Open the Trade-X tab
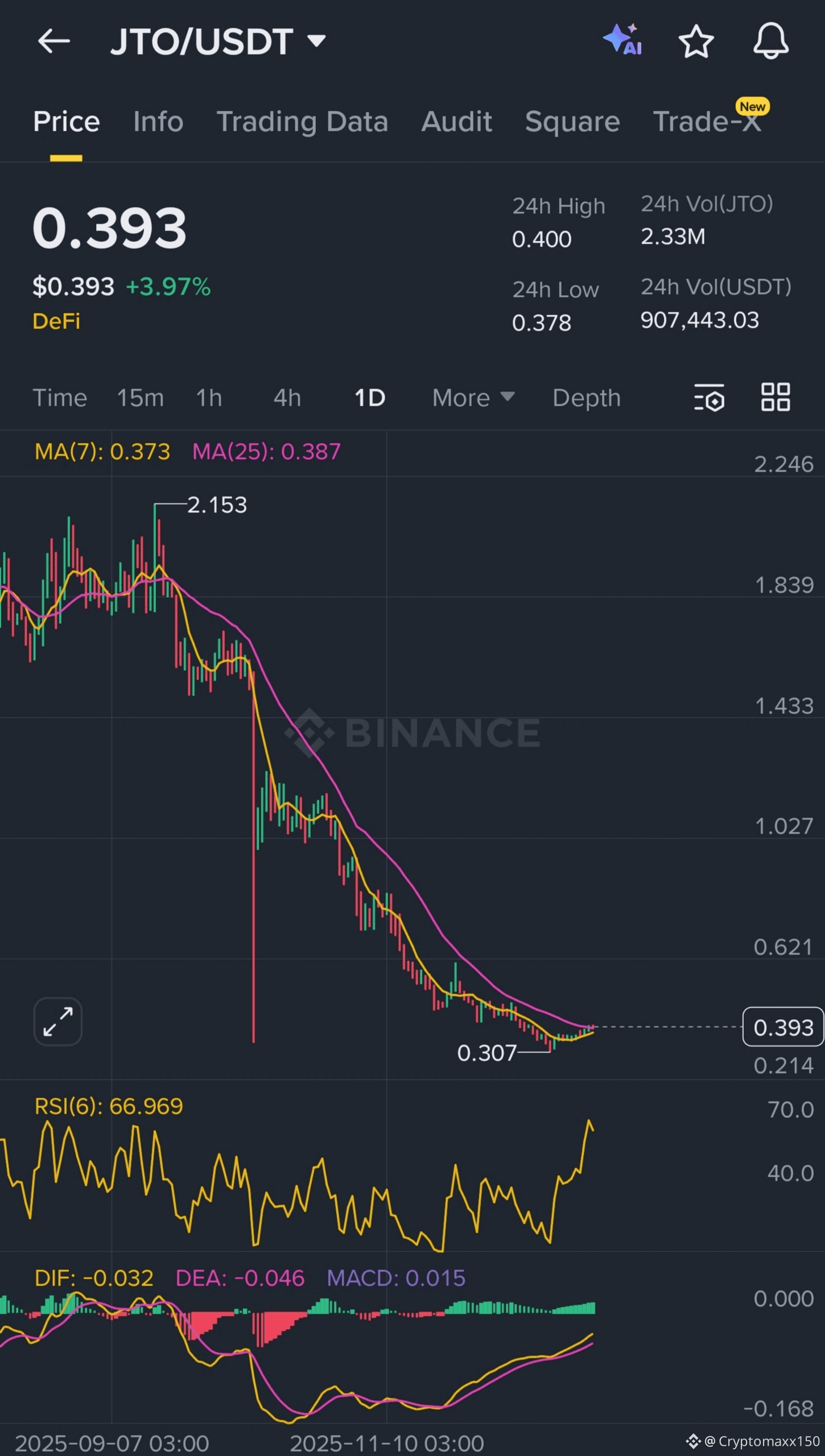Screen dimensions: 825x1456 pos(706,122)
